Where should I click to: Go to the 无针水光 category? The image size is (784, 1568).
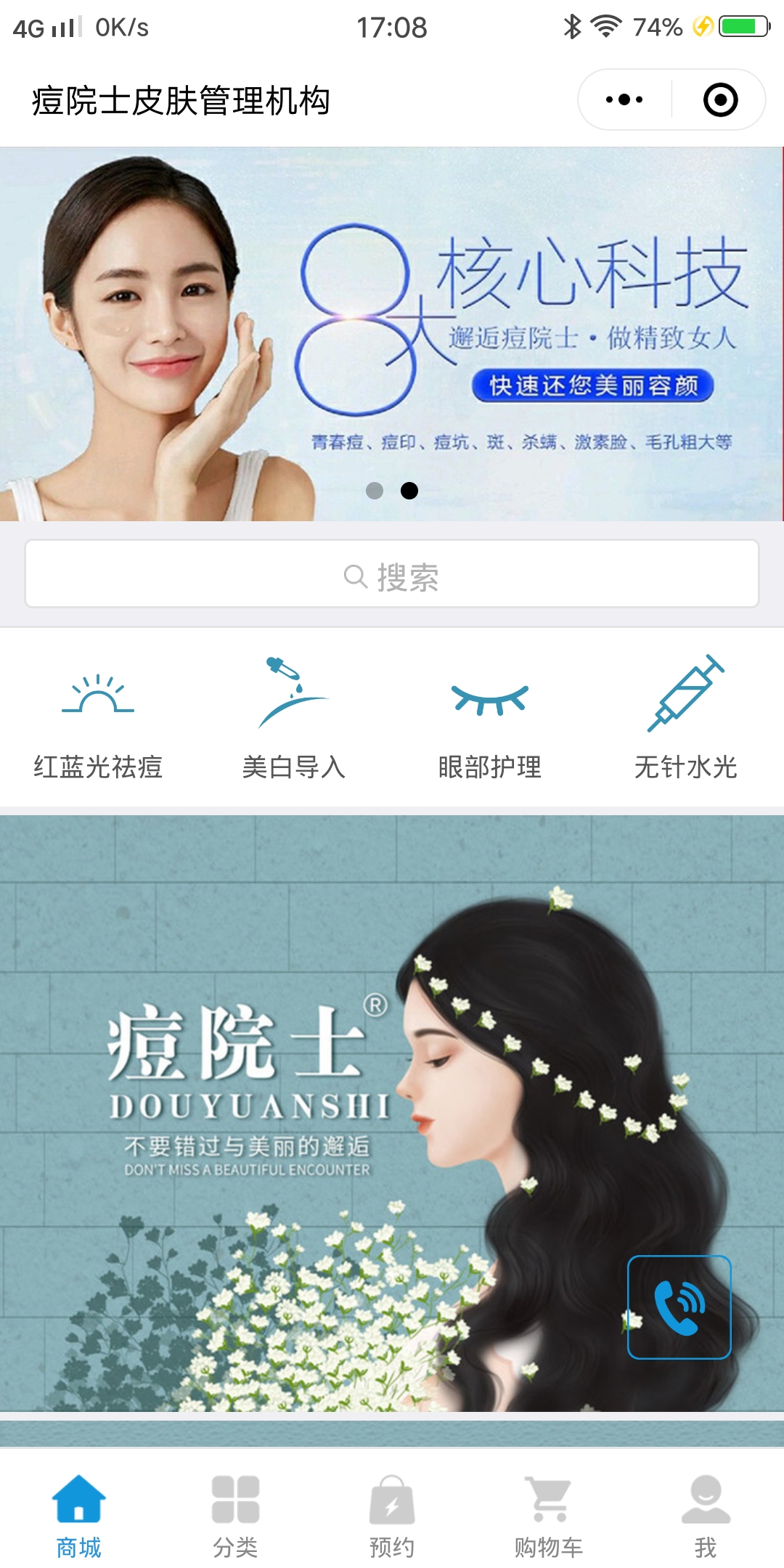(686, 719)
